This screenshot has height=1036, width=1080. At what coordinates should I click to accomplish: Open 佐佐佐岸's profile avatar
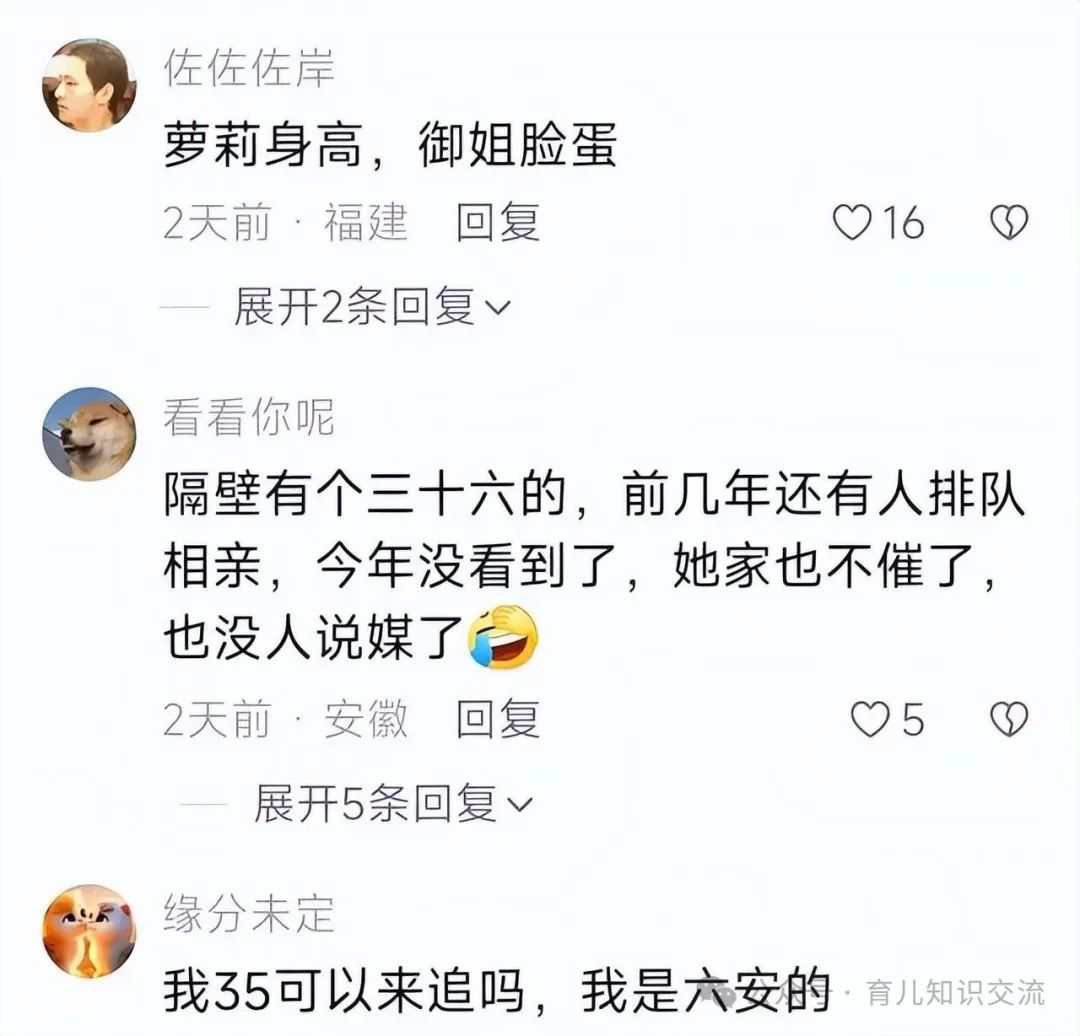89,85
